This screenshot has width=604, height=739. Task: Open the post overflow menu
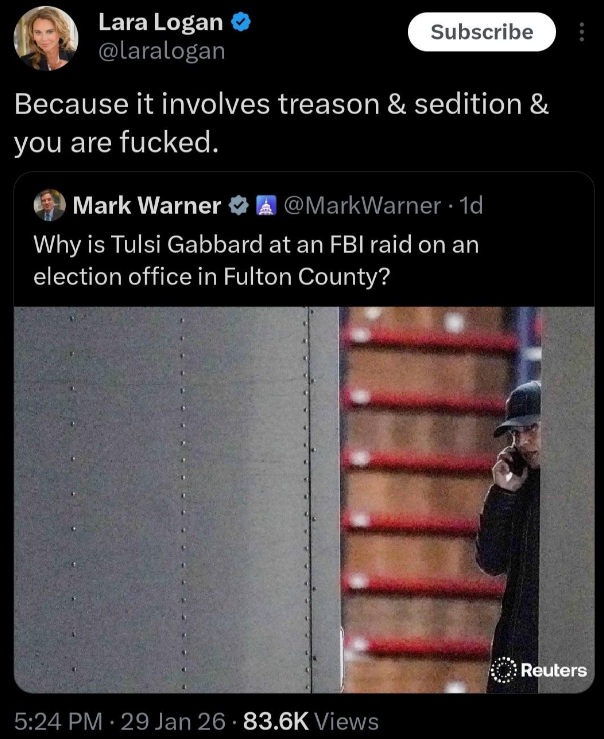[x=582, y=32]
